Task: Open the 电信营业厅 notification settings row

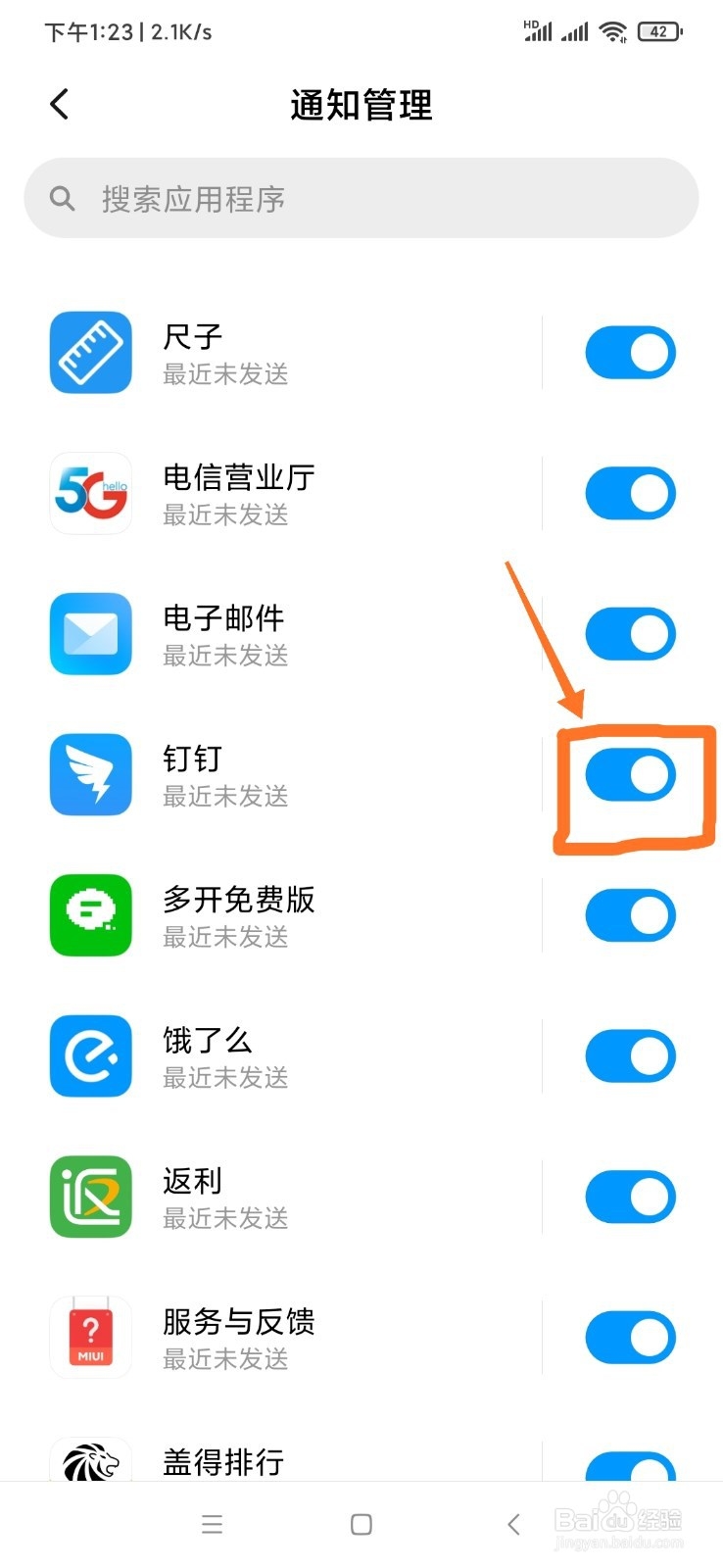Action: click(294, 493)
